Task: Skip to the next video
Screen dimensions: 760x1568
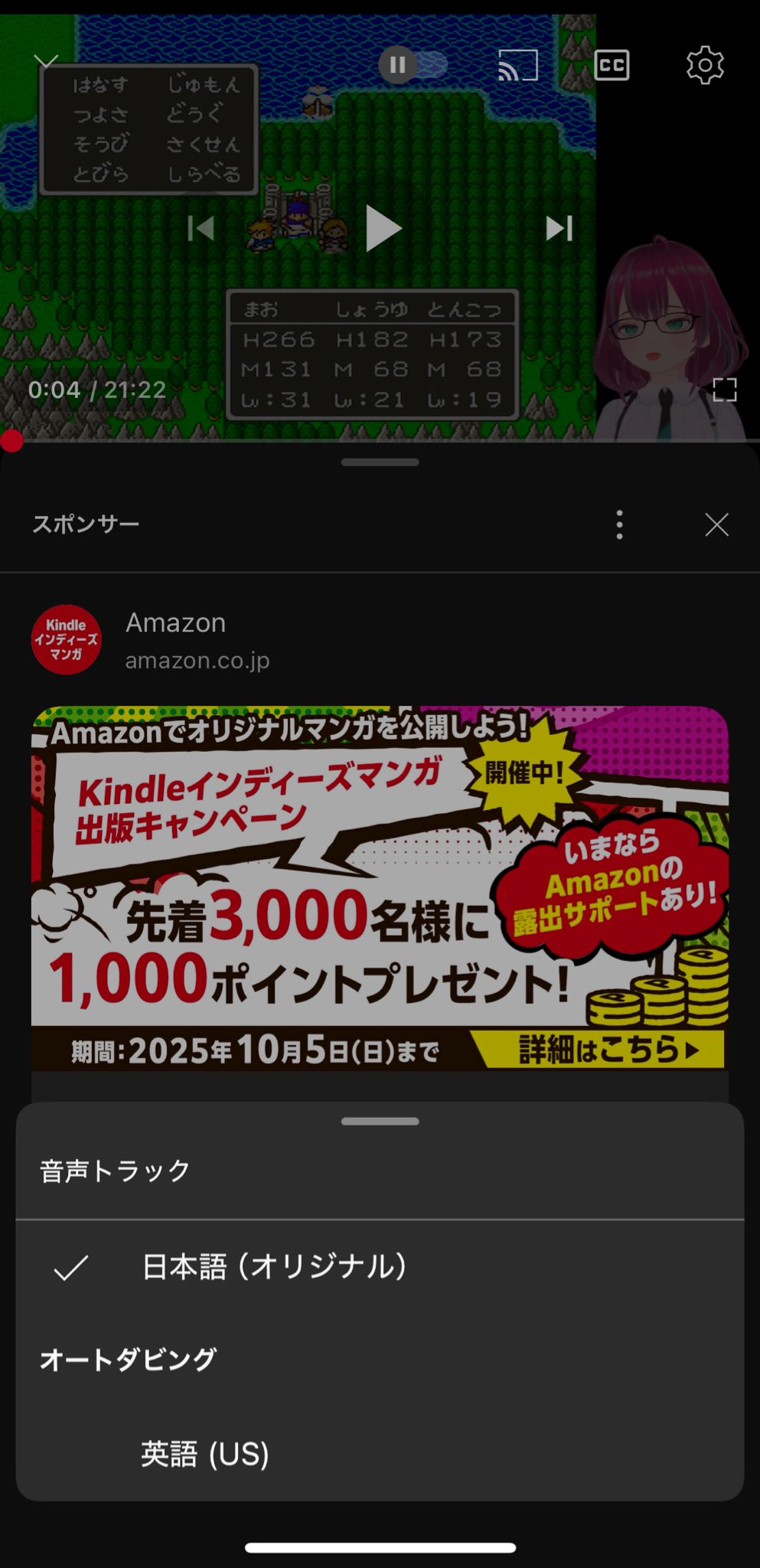Action: [x=559, y=228]
